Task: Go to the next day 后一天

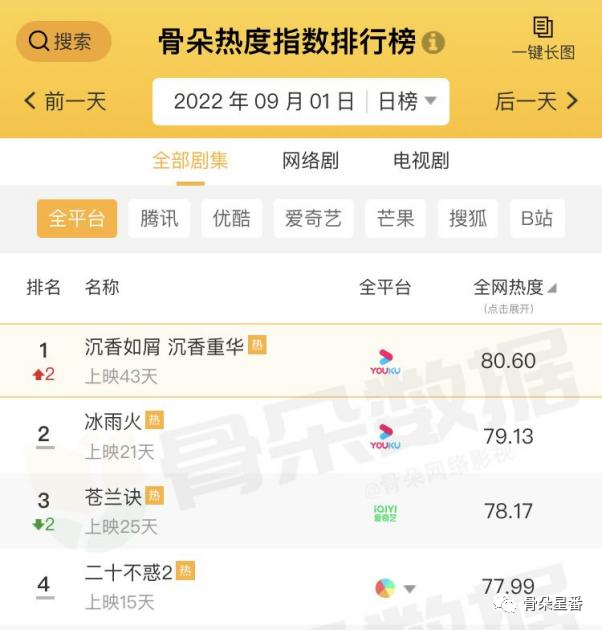Action: tap(537, 101)
